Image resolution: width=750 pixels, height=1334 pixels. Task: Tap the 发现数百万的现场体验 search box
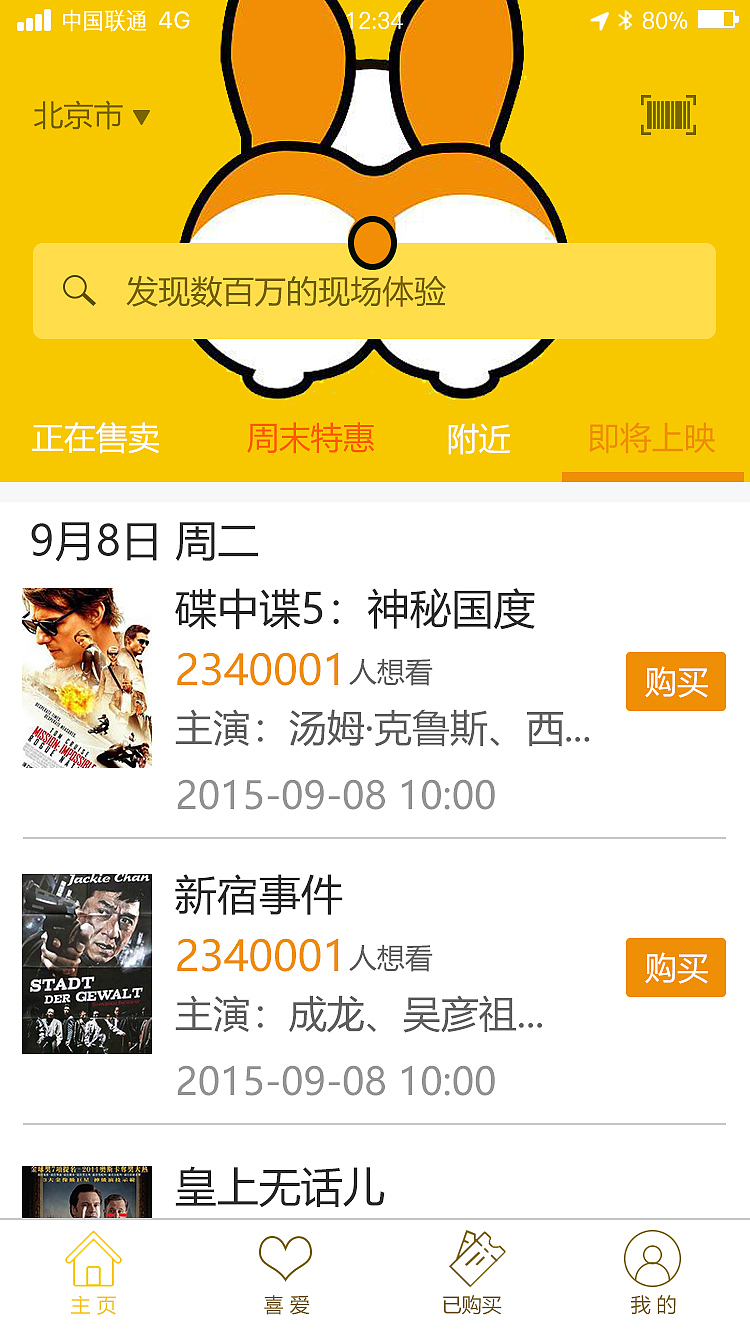pos(374,291)
